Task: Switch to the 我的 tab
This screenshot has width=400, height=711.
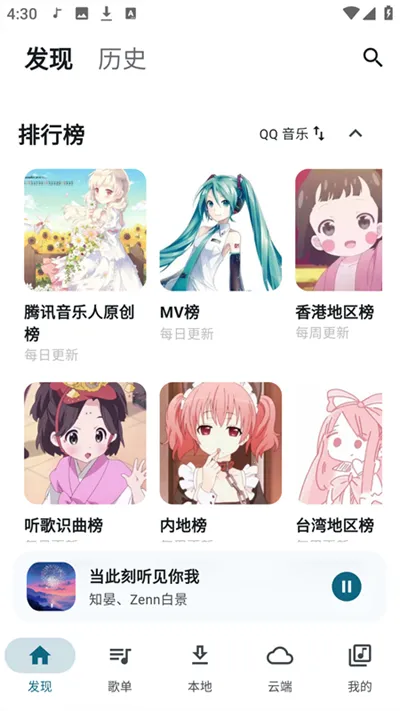Action: [x=360, y=667]
